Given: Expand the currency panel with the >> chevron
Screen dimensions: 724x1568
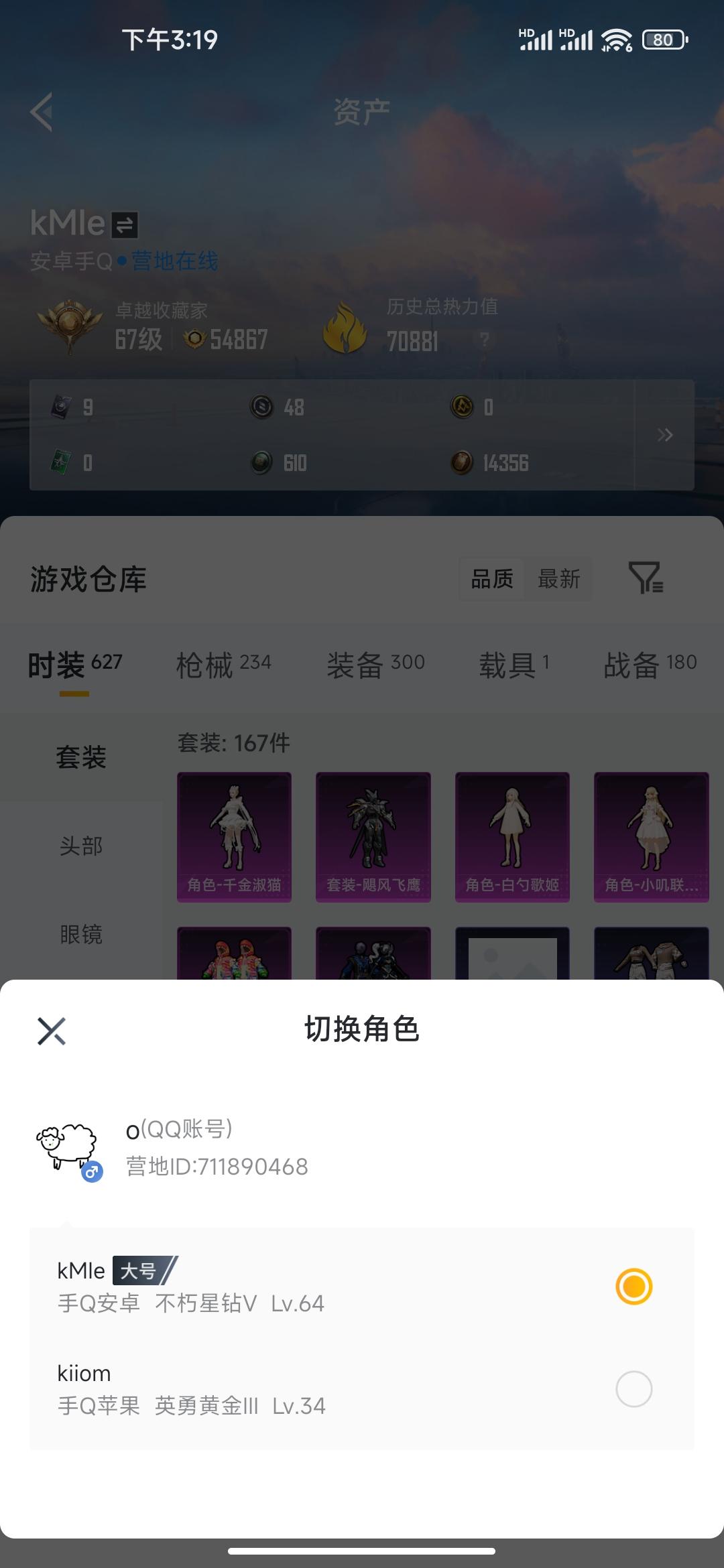Looking at the screenshot, I should point(666,435).
